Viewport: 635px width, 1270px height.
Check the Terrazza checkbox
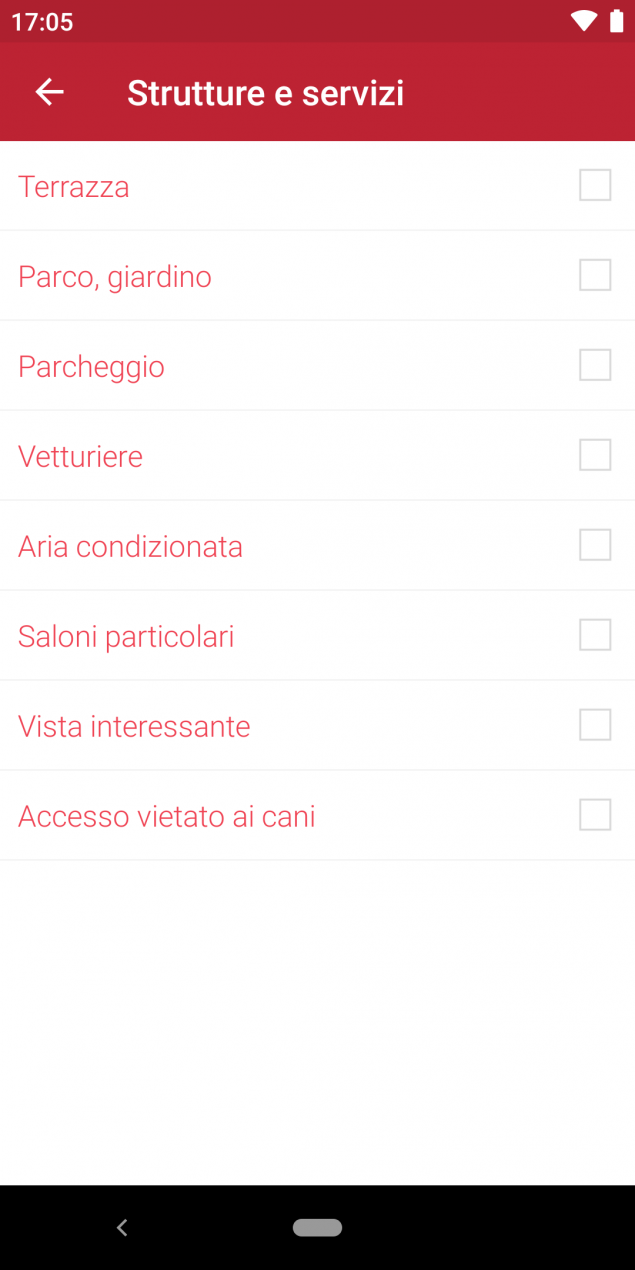click(595, 185)
